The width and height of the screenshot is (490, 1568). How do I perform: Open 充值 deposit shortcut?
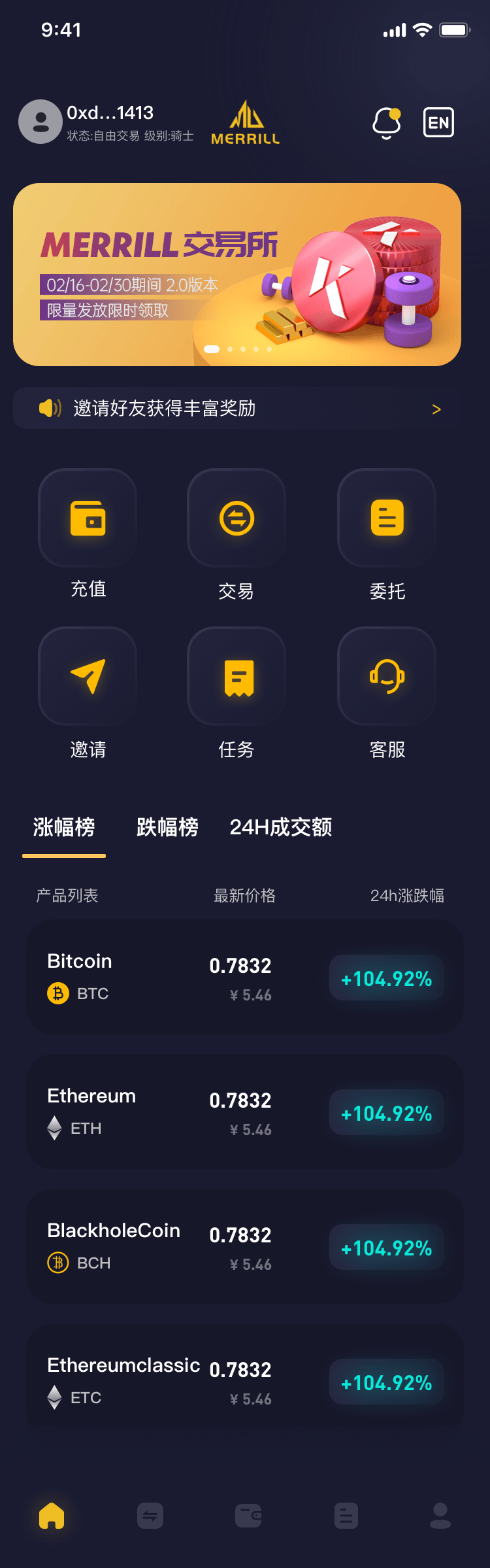[88, 518]
